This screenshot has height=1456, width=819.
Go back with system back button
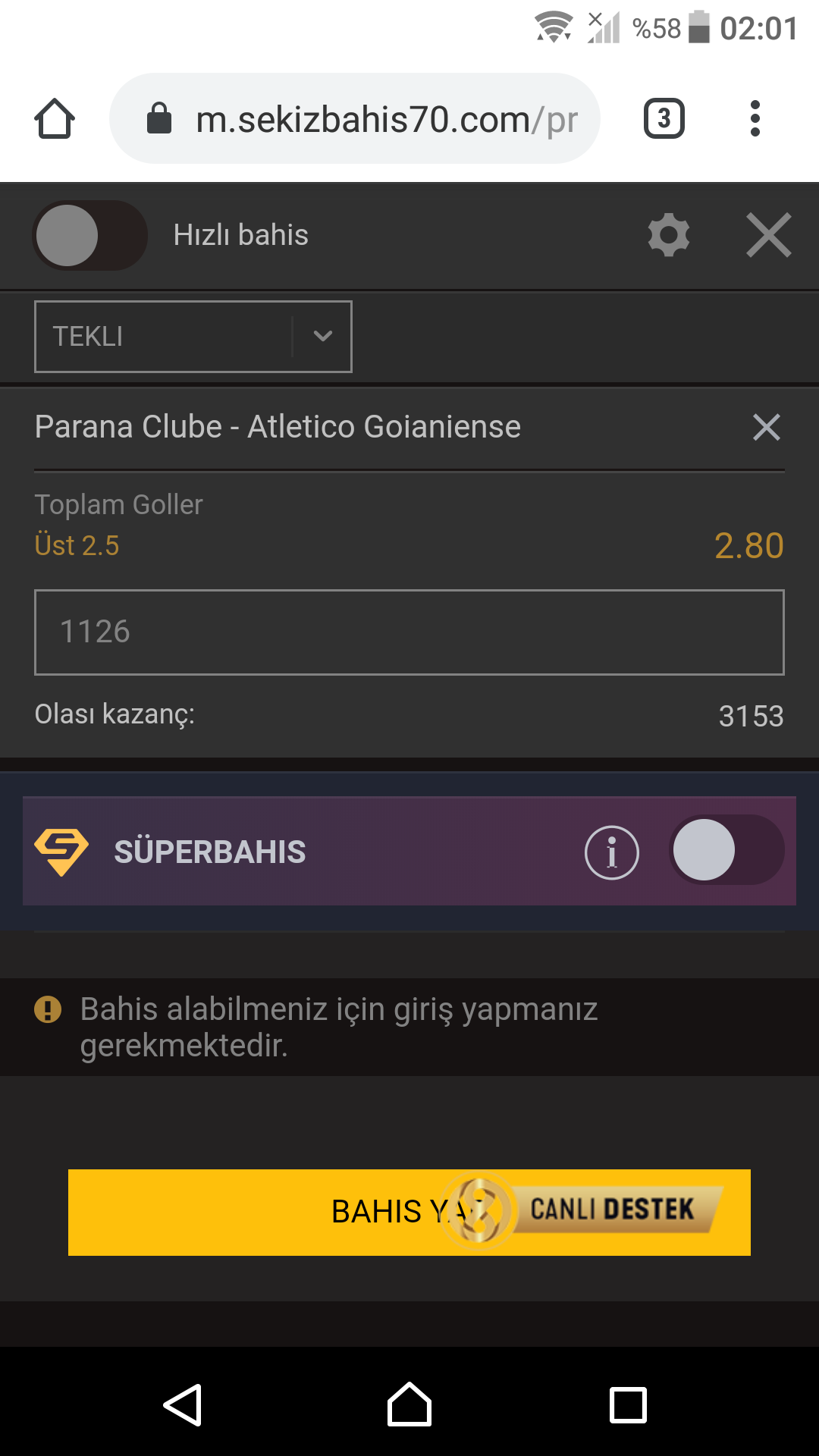click(183, 1405)
